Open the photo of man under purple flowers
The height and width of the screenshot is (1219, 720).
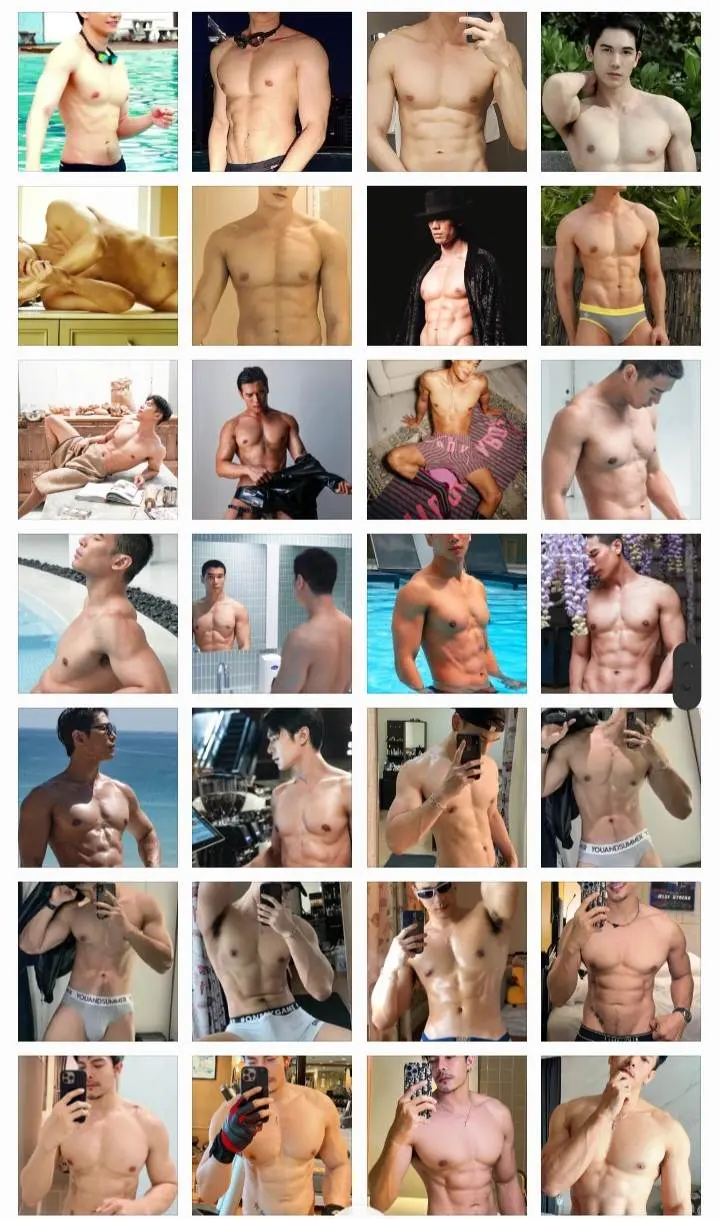pyautogui.click(x=621, y=614)
